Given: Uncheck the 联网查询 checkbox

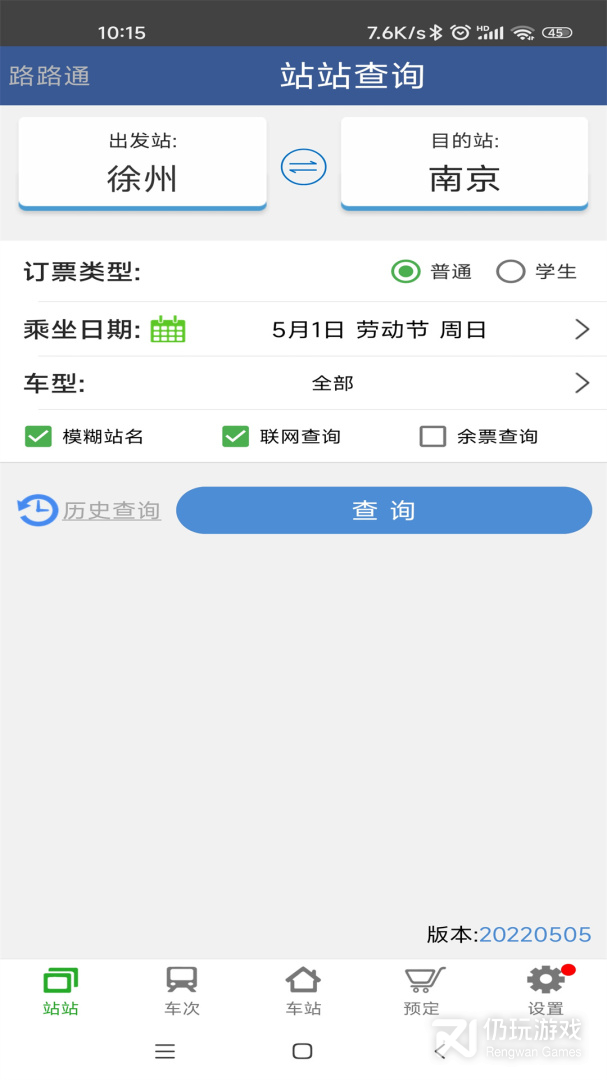Looking at the screenshot, I should coord(236,436).
